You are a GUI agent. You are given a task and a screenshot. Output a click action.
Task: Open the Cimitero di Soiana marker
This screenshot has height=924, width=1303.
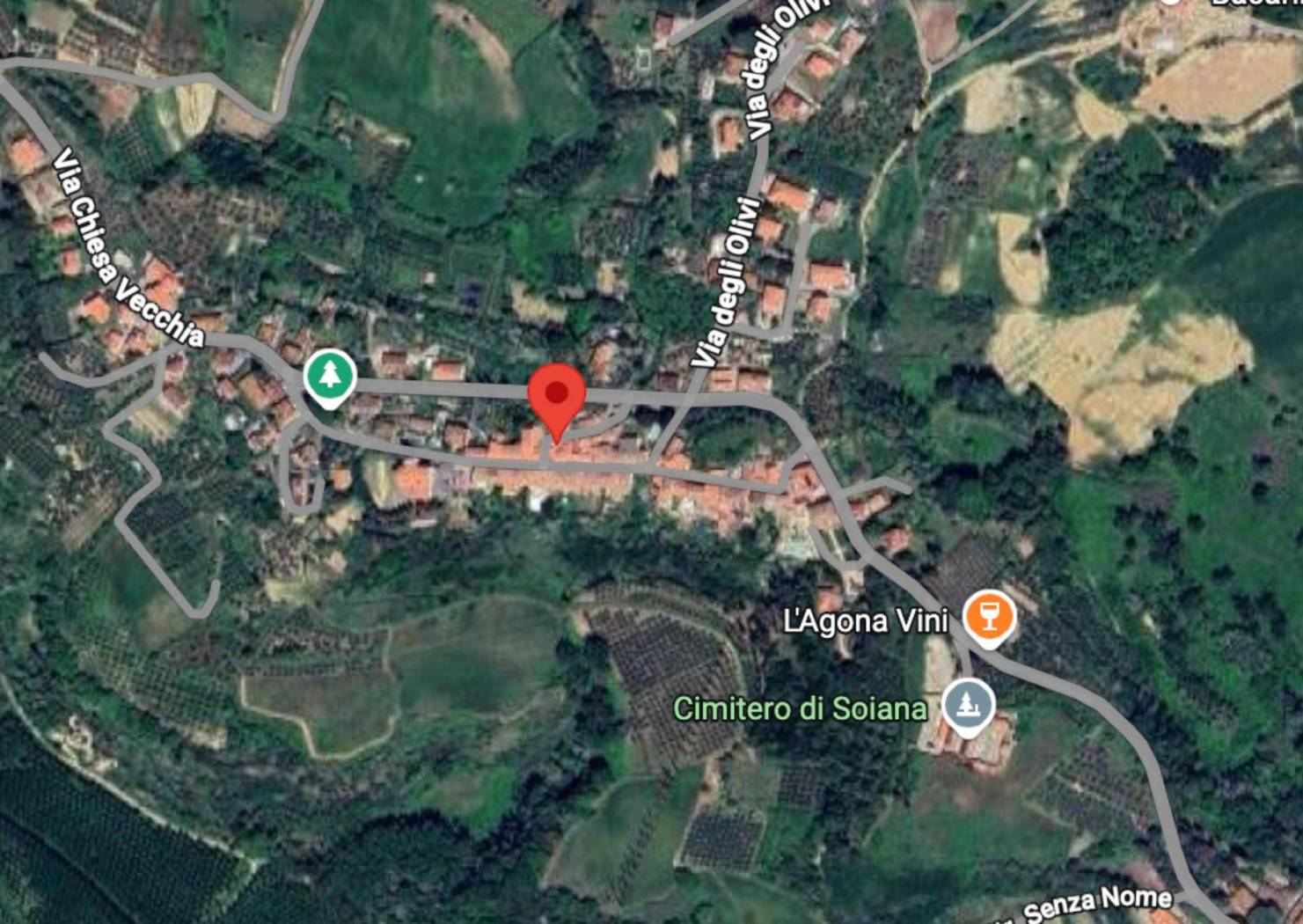[968, 705]
